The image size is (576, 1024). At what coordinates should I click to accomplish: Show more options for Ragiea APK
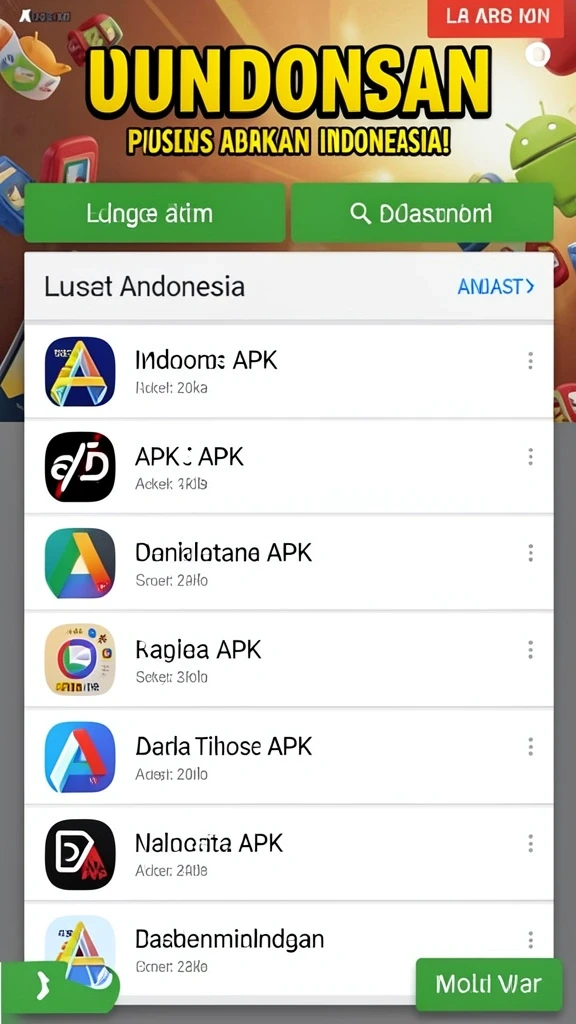click(530, 649)
